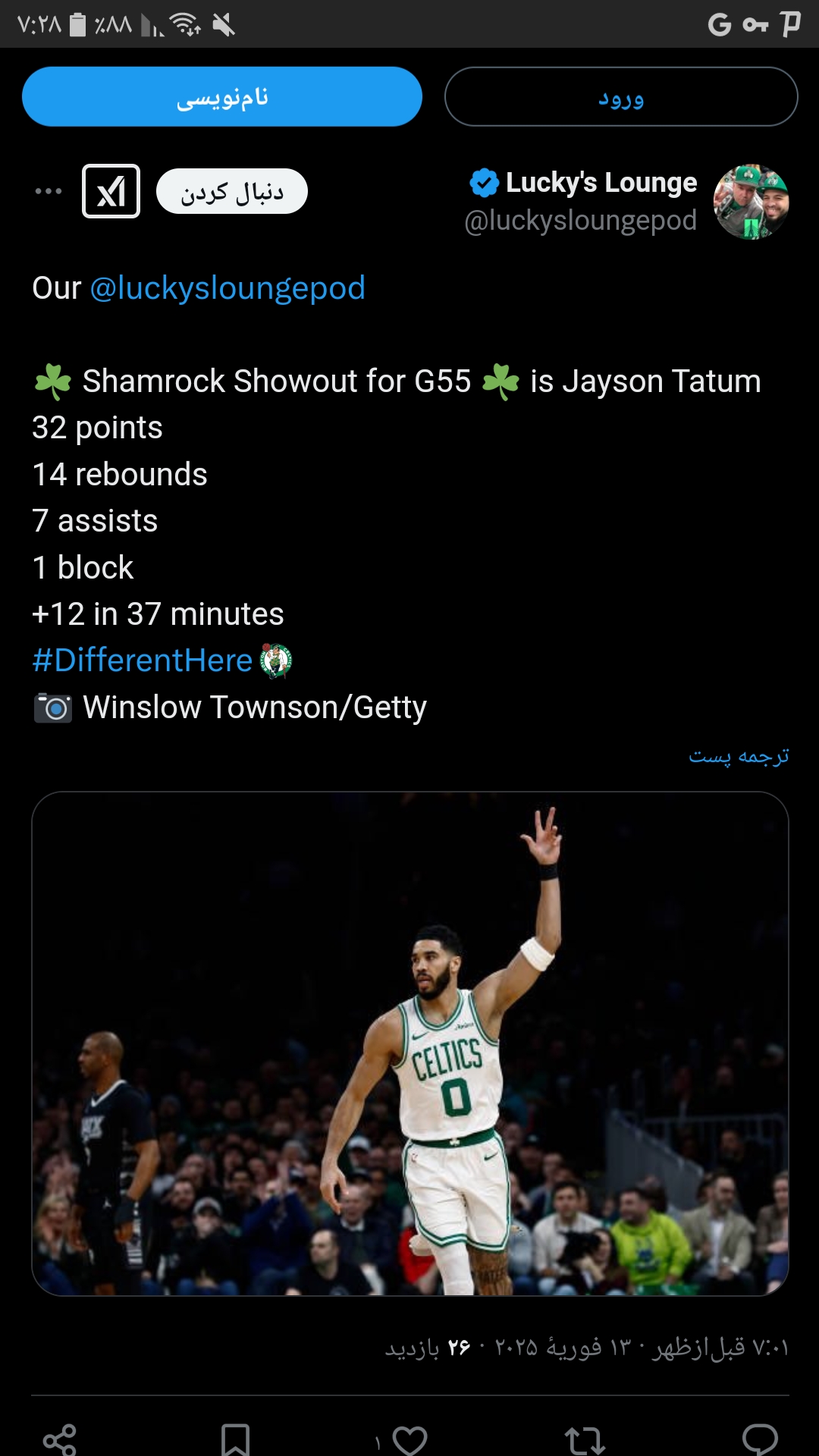Screen dimensions: 819x1456
Task: Bookmark this post
Action: click(x=235, y=1439)
